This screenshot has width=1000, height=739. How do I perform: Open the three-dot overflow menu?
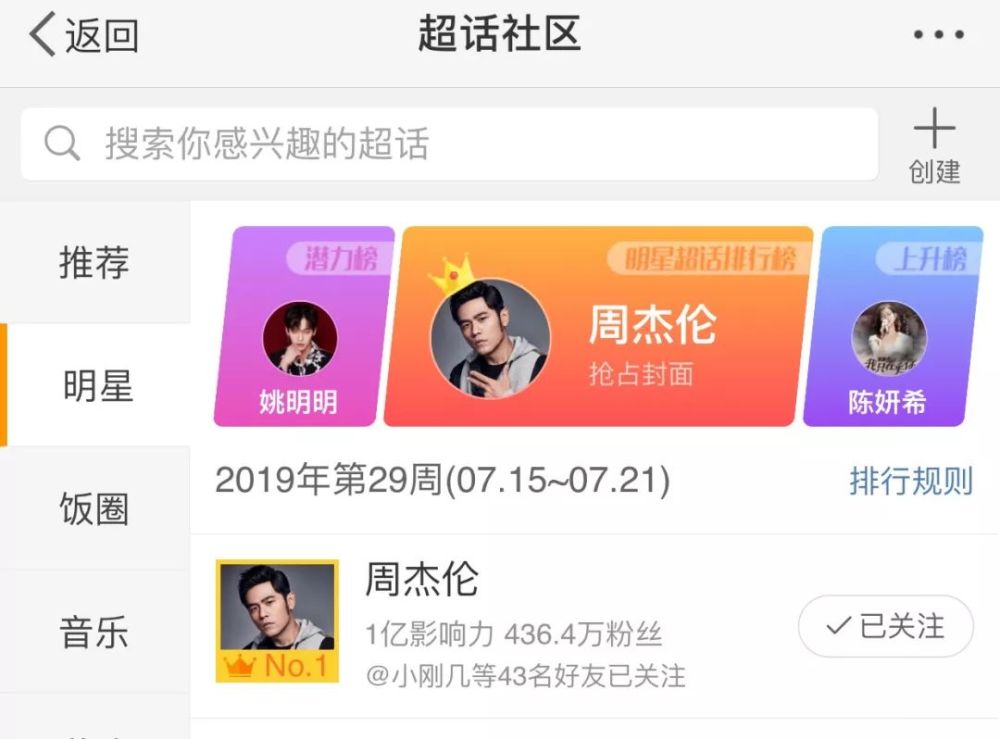[x=938, y=36]
